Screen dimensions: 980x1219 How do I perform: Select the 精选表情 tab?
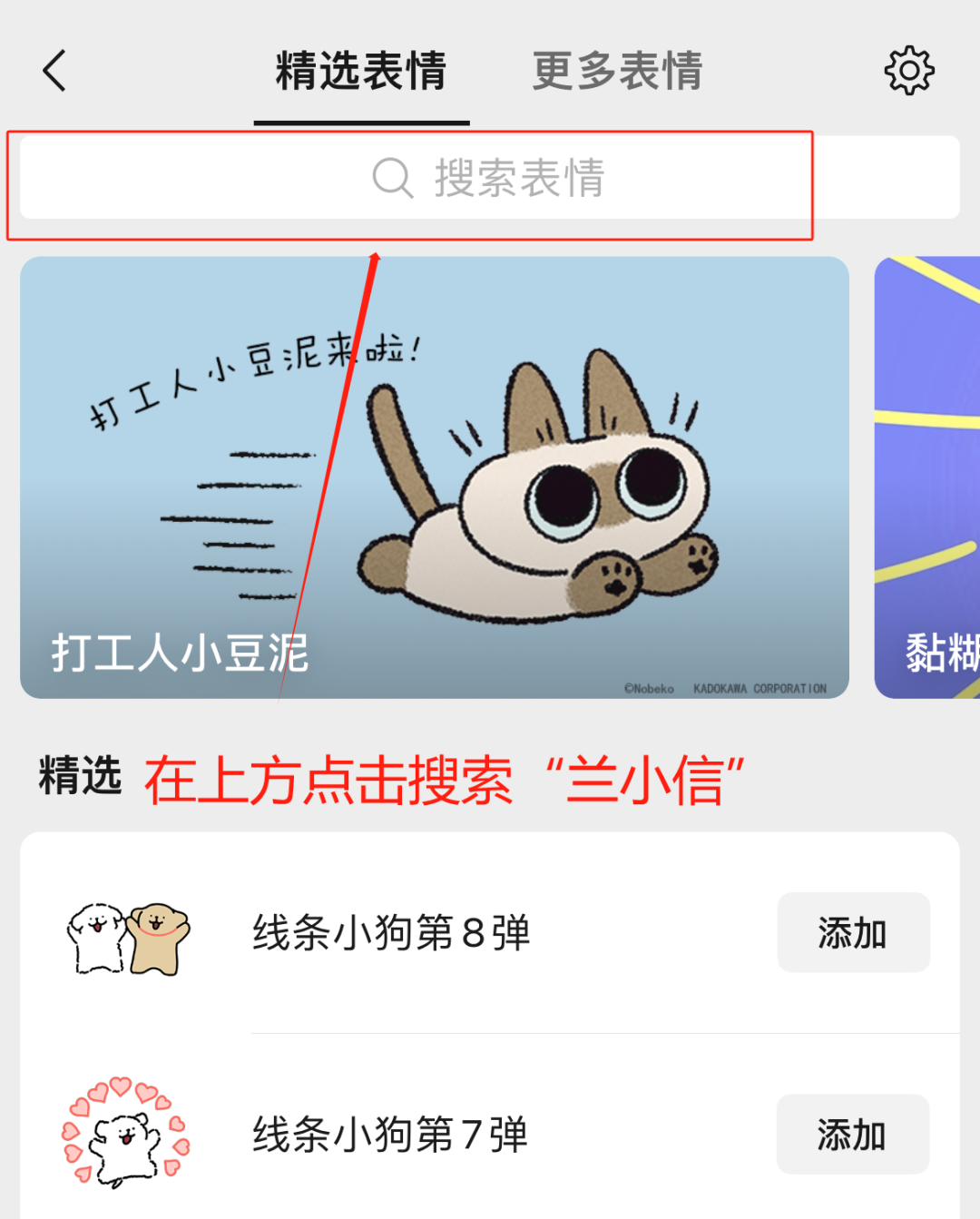(361, 71)
